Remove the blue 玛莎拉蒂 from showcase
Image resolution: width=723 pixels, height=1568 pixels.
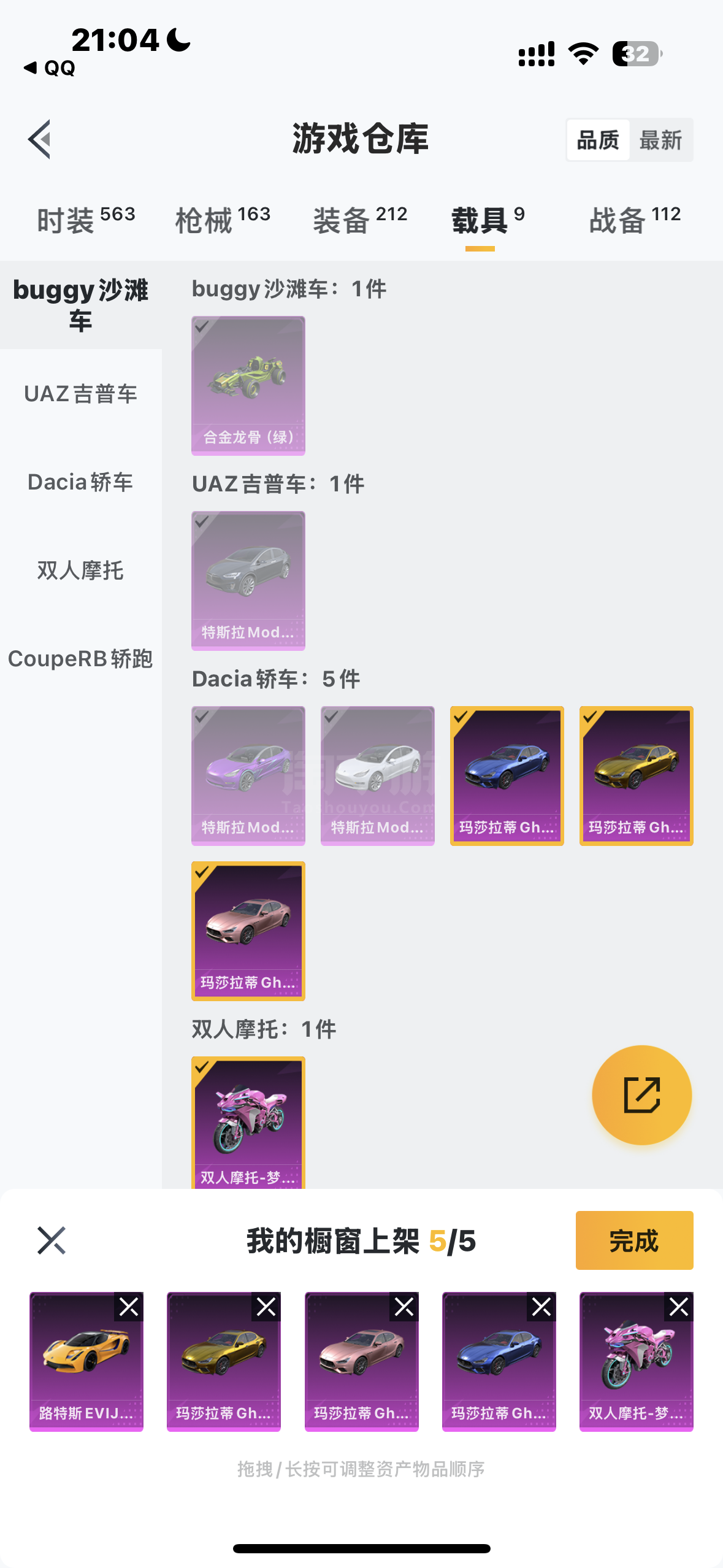pos(541,1307)
